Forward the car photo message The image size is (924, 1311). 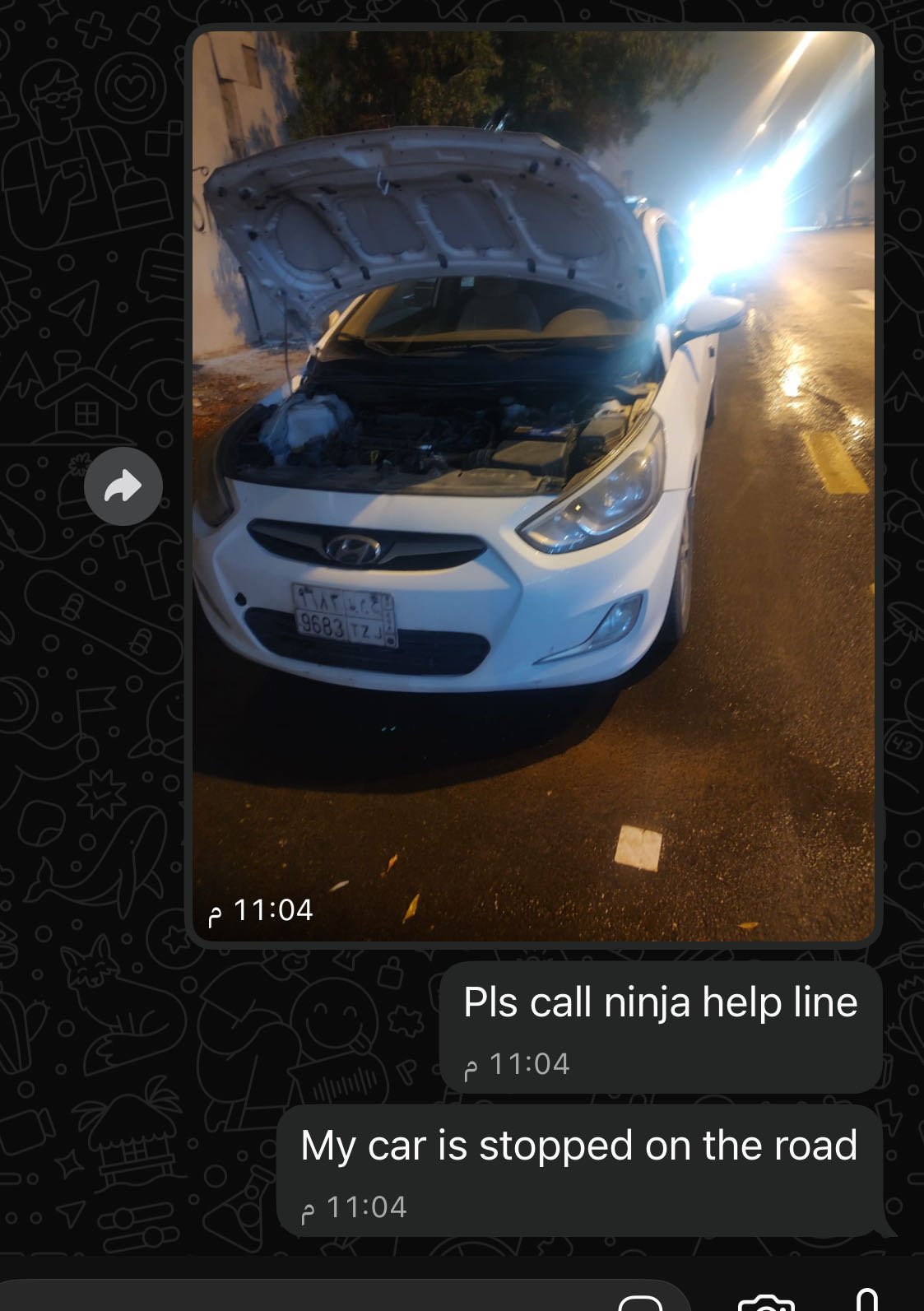(x=123, y=486)
